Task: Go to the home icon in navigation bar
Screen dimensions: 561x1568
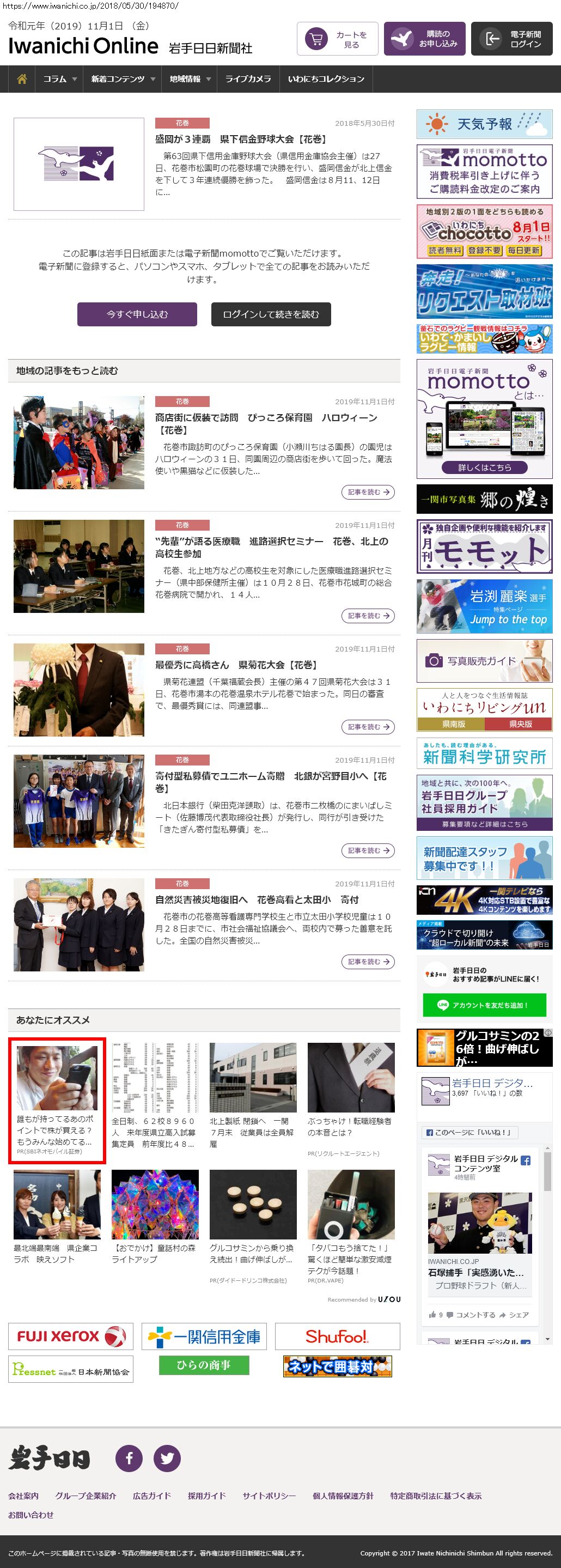Action: [22, 79]
